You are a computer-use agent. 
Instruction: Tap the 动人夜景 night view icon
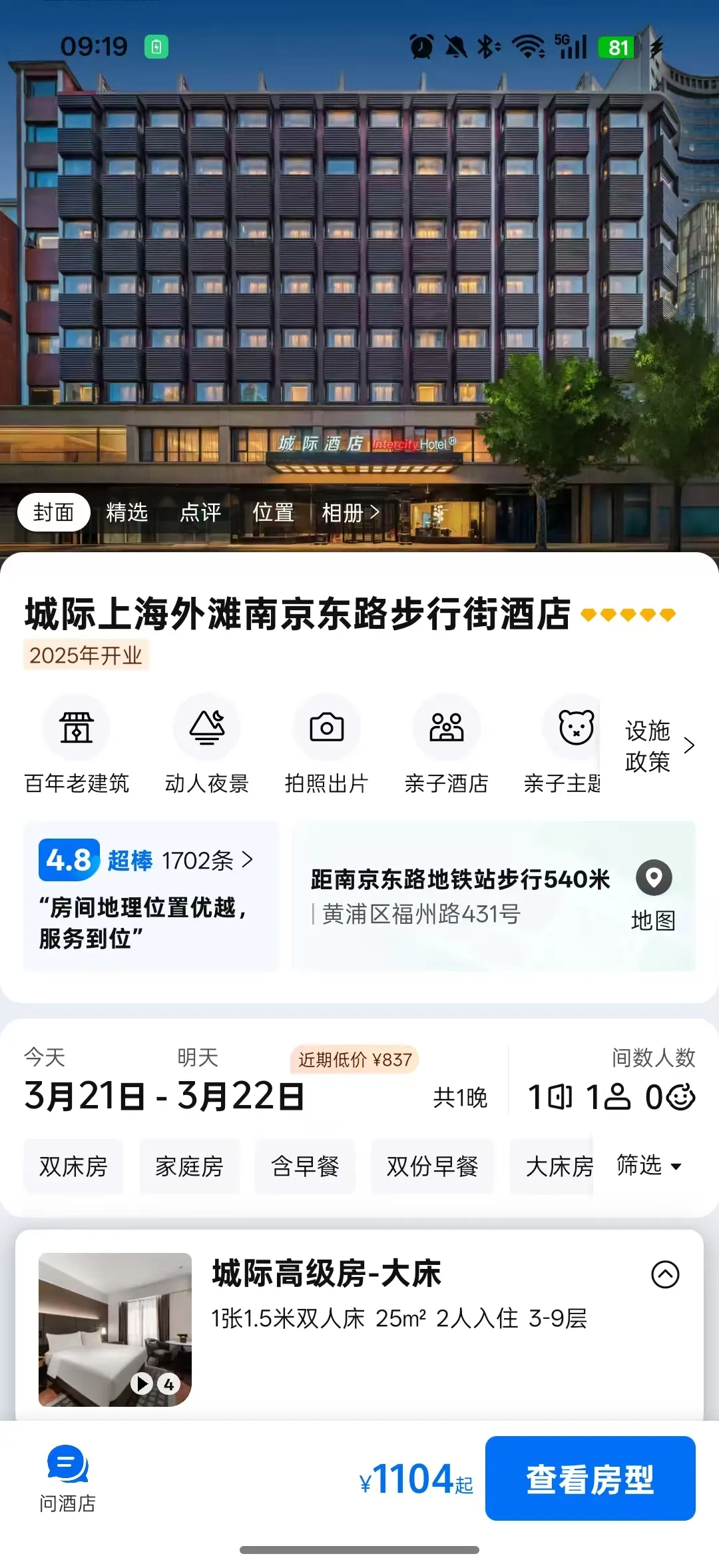tap(206, 728)
